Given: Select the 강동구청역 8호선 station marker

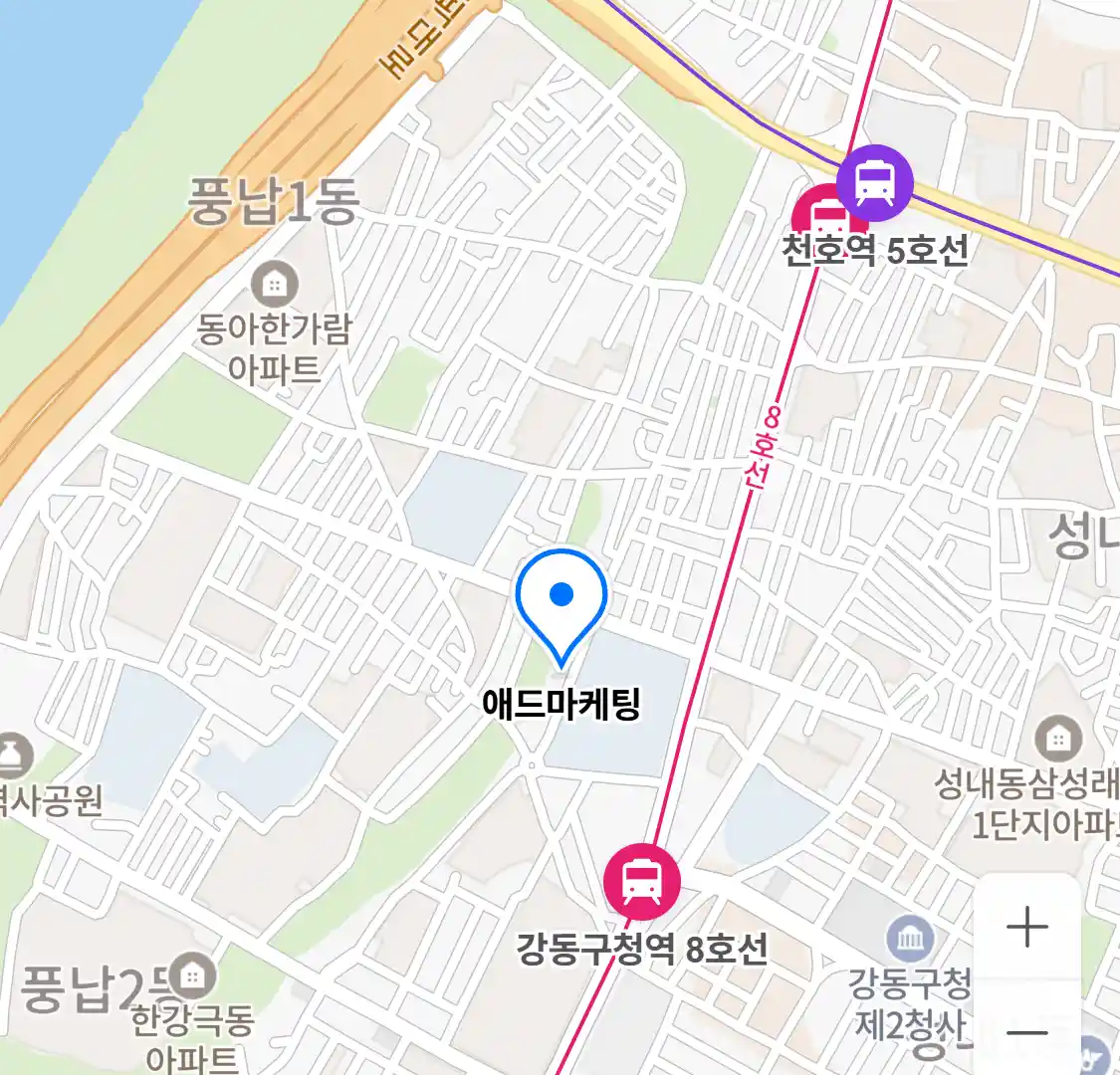Looking at the screenshot, I should (x=642, y=881).
